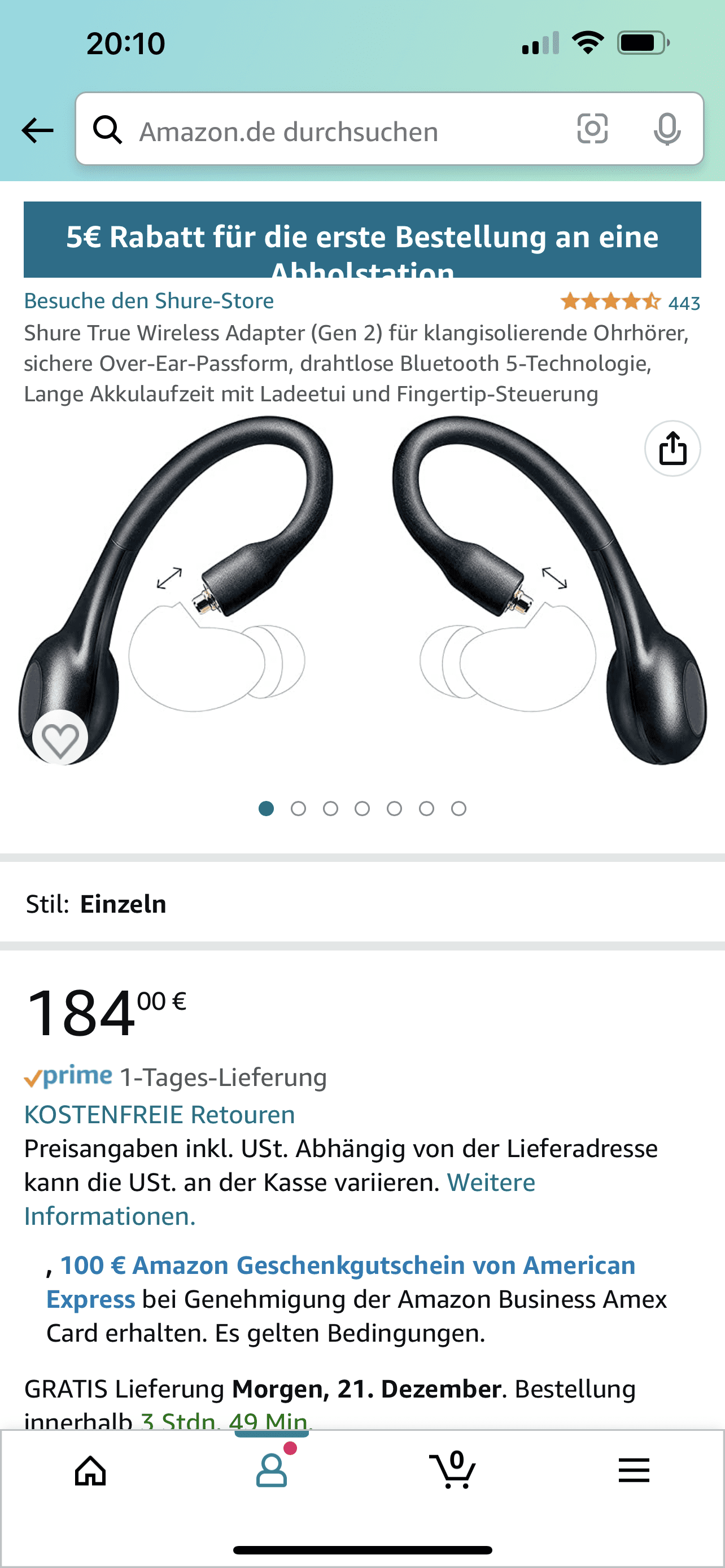Go back with the arrow icon

pos(37,130)
